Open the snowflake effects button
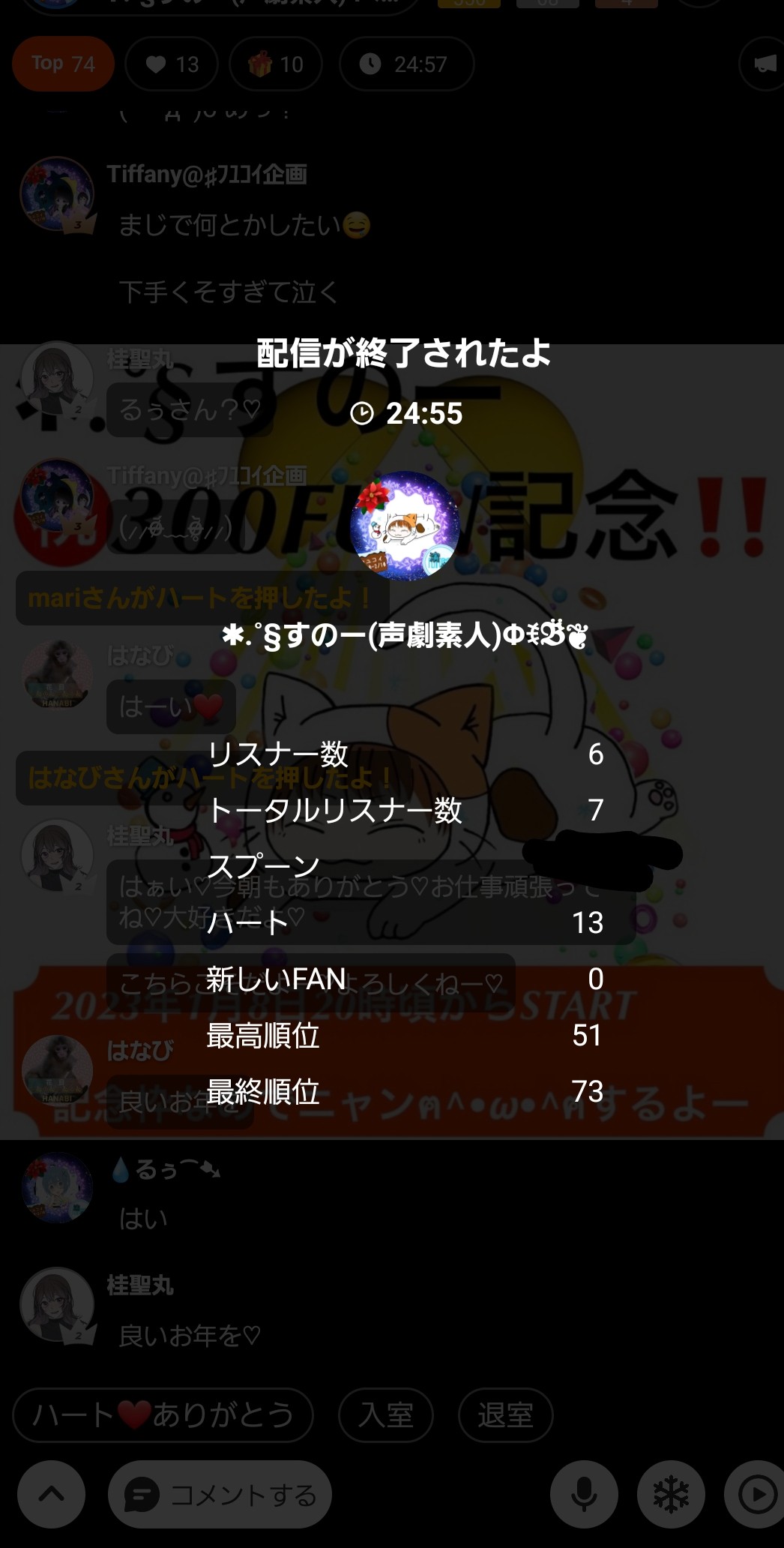Viewport: 784px width, 1548px height. (671, 1495)
